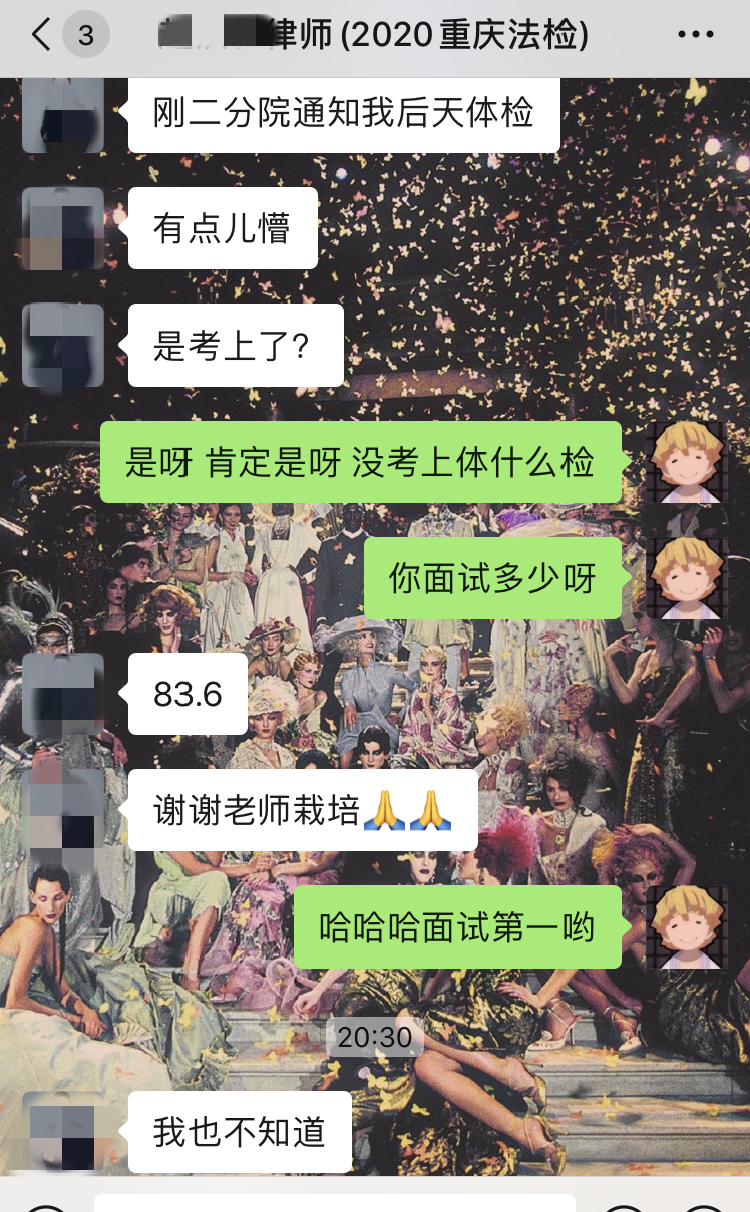Open own avatar beside "是呀 肯定是呀" message

point(687,462)
